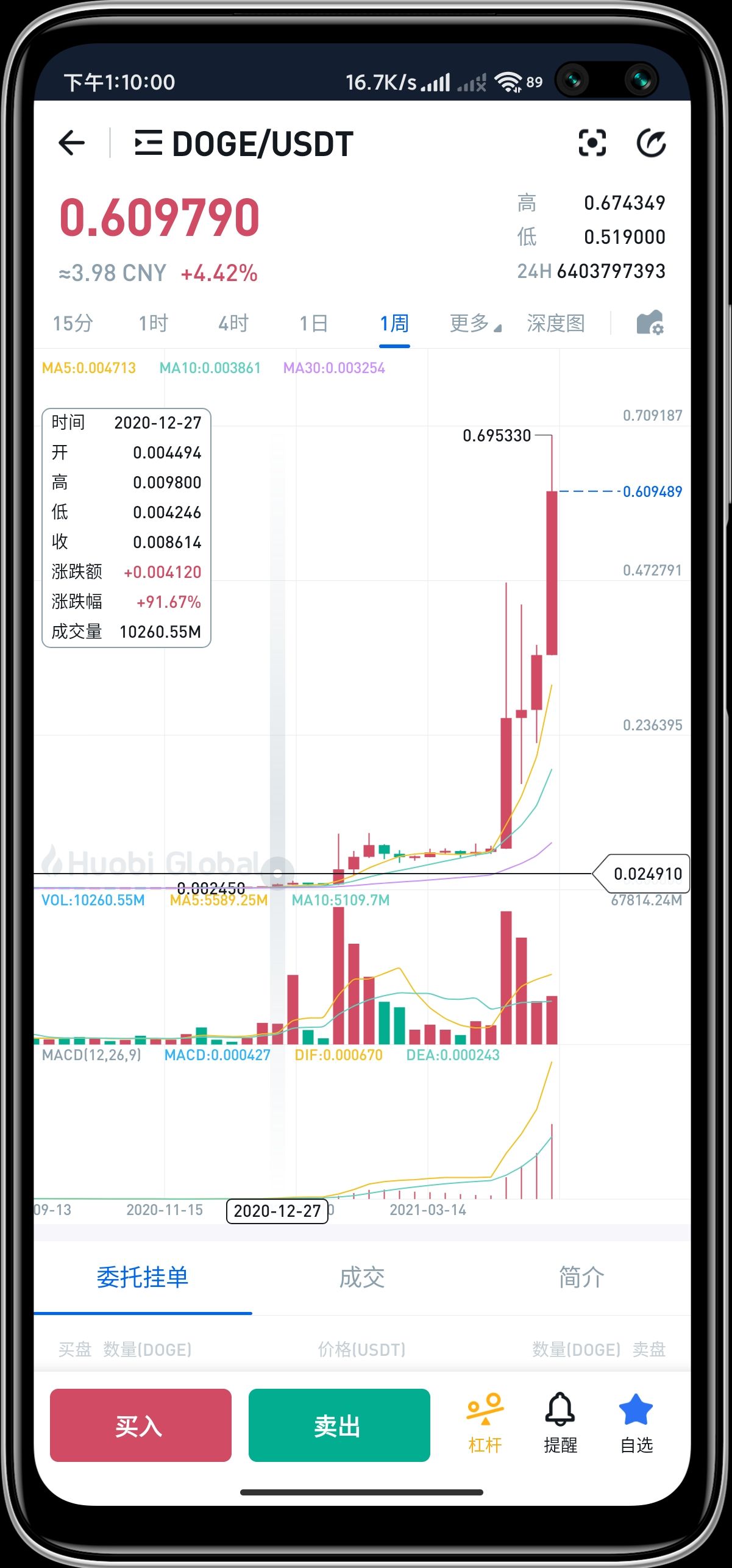Select the 1周 chart interval
732x1568 pixels.
394,323
